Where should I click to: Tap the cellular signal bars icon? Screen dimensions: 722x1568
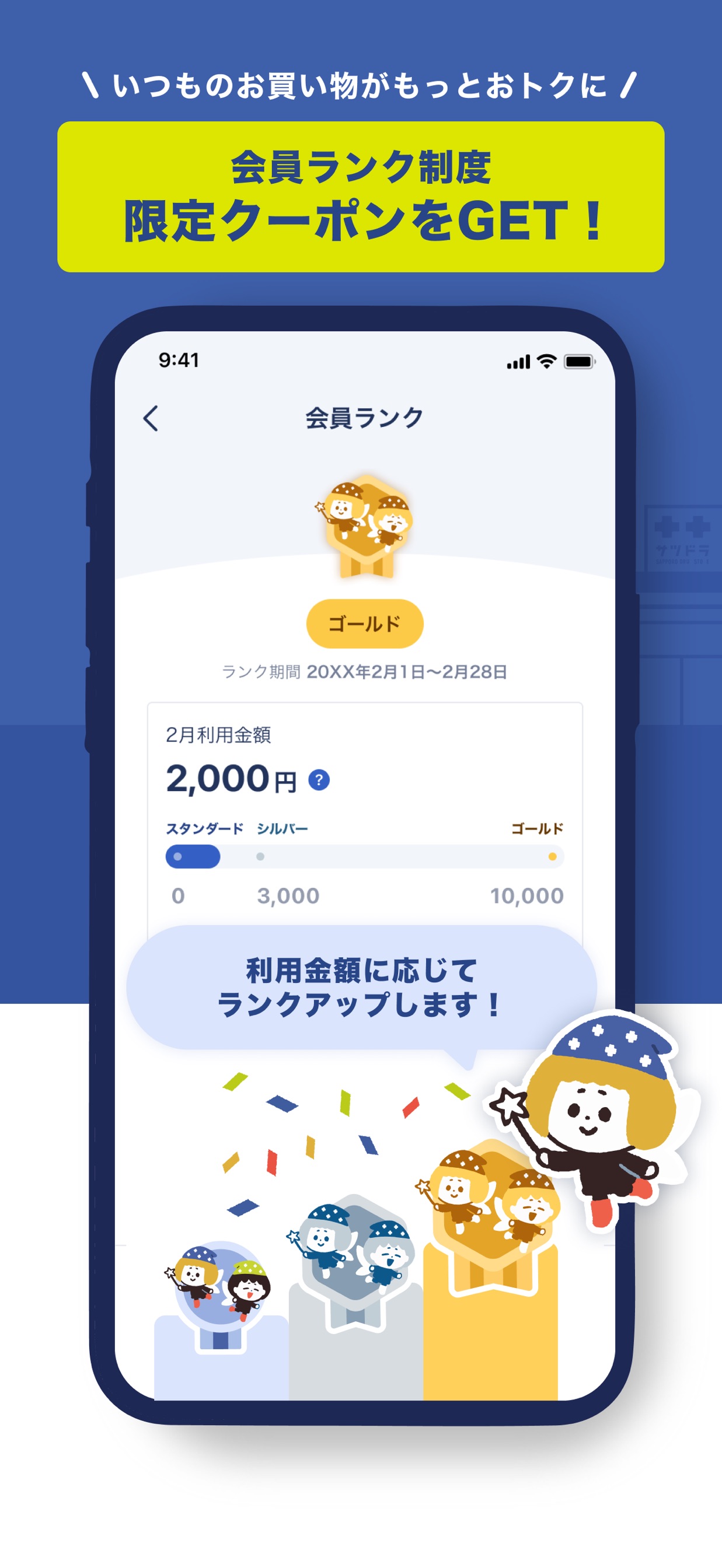pyautogui.click(x=518, y=360)
